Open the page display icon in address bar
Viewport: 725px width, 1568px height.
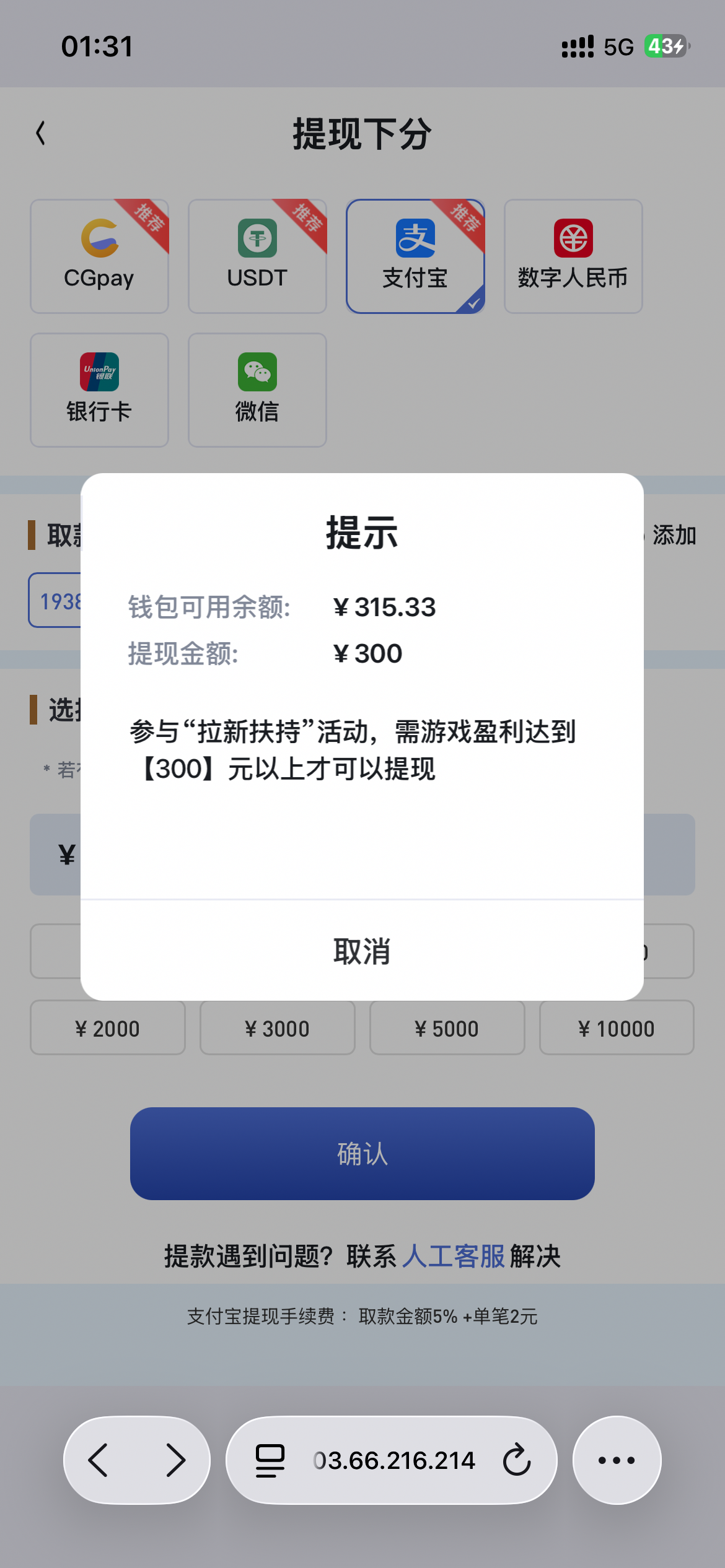pyautogui.click(x=268, y=1460)
